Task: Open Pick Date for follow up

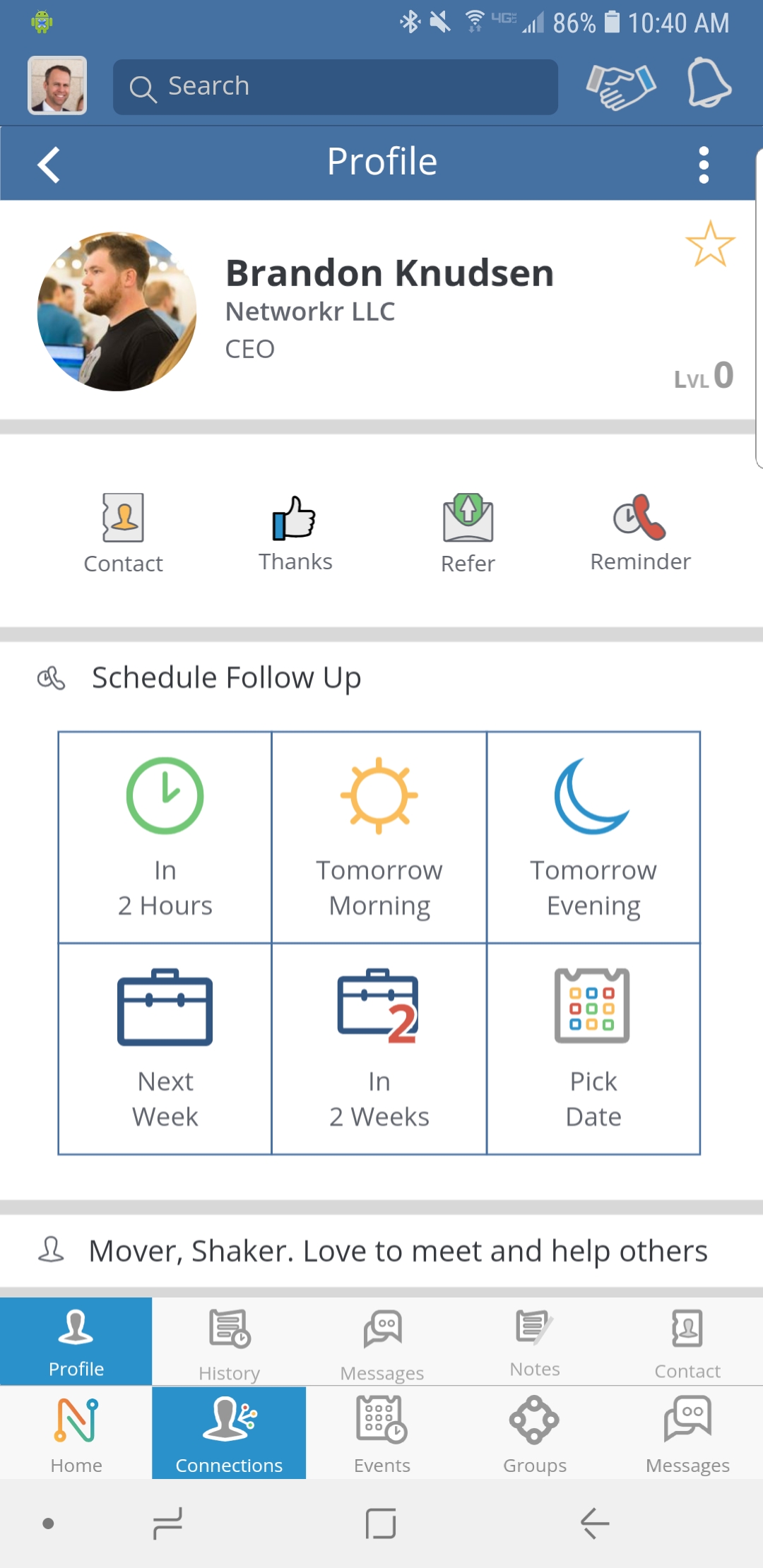Action: 593,1049
